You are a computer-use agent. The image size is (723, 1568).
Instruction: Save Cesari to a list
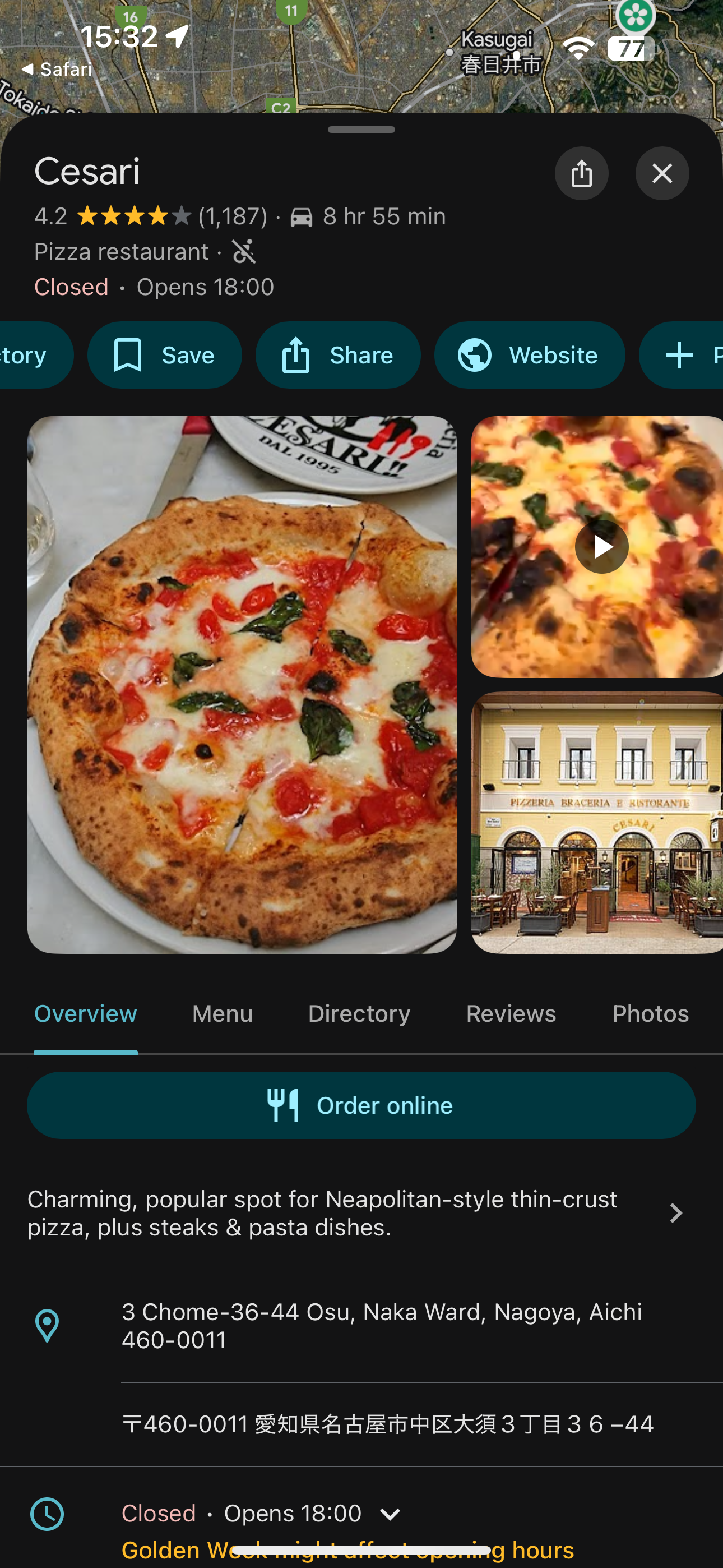(164, 355)
